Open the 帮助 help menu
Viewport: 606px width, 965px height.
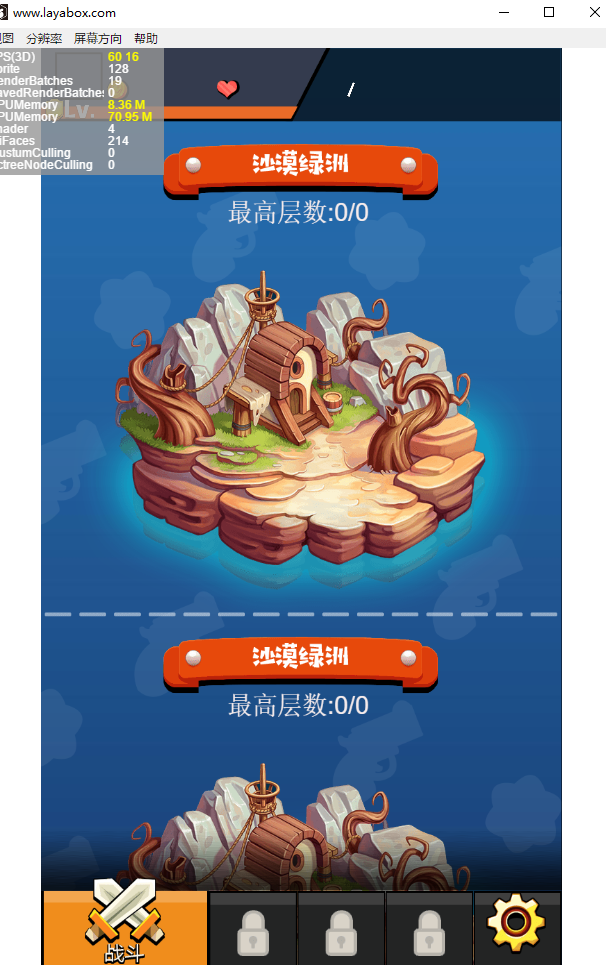coord(145,38)
